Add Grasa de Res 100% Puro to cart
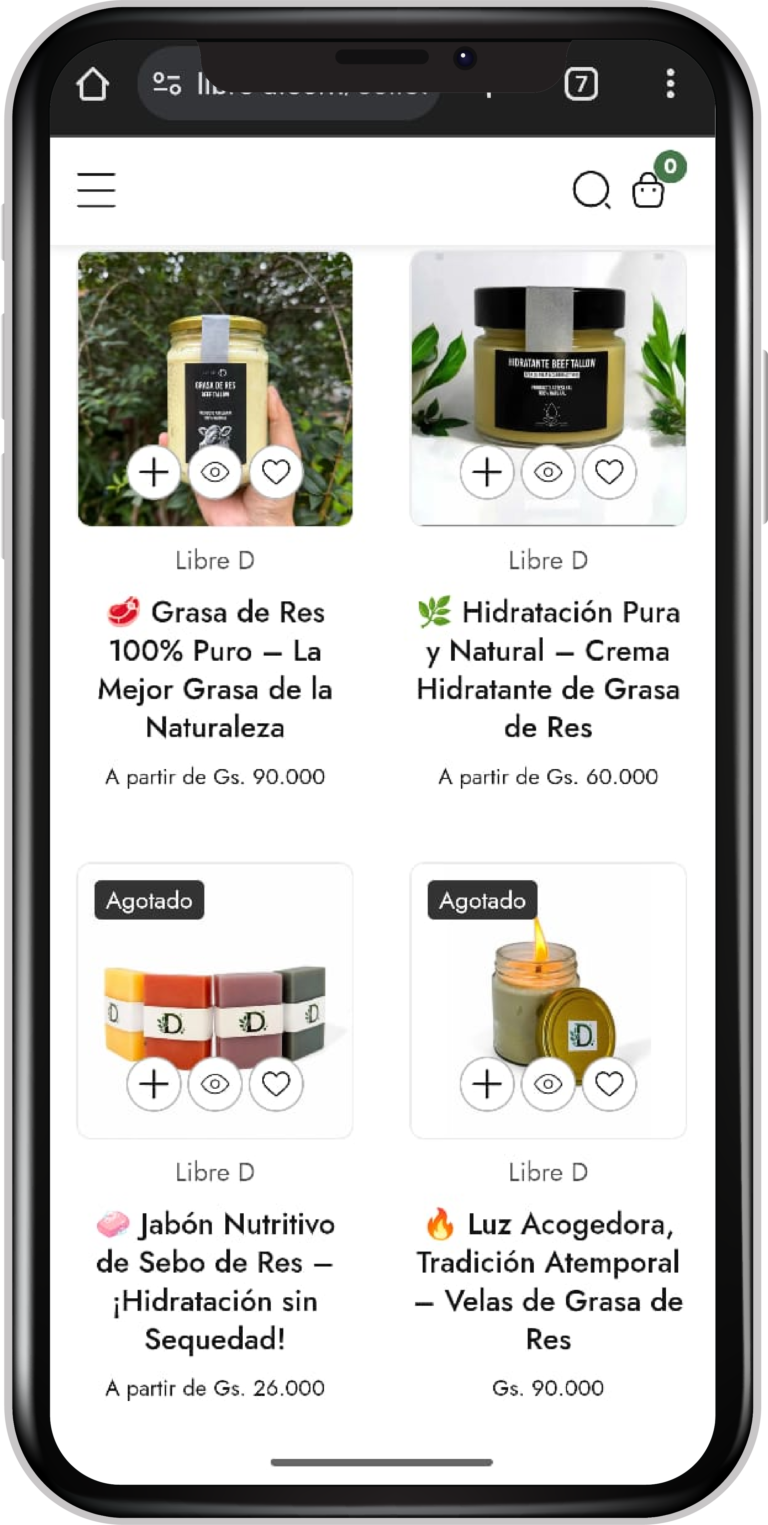Viewport: 768px width, 1525px height. [x=154, y=472]
